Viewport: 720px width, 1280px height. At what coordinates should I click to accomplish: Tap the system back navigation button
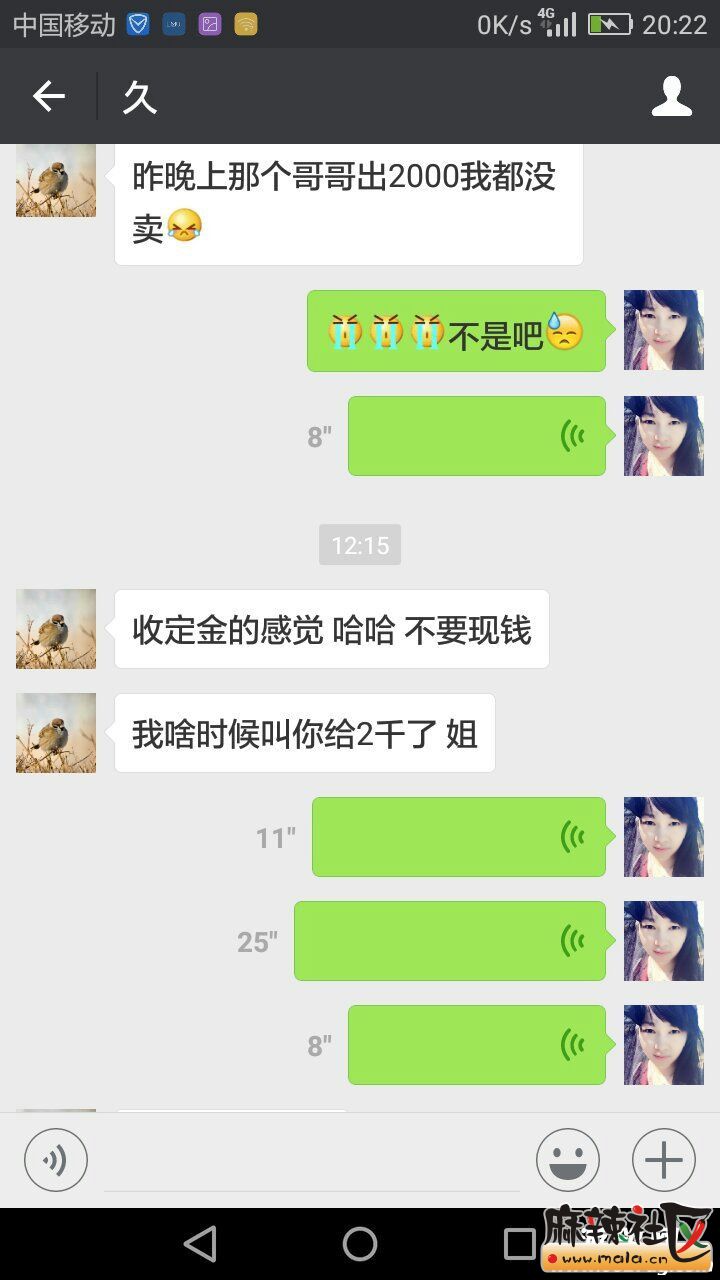click(200, 1244)
